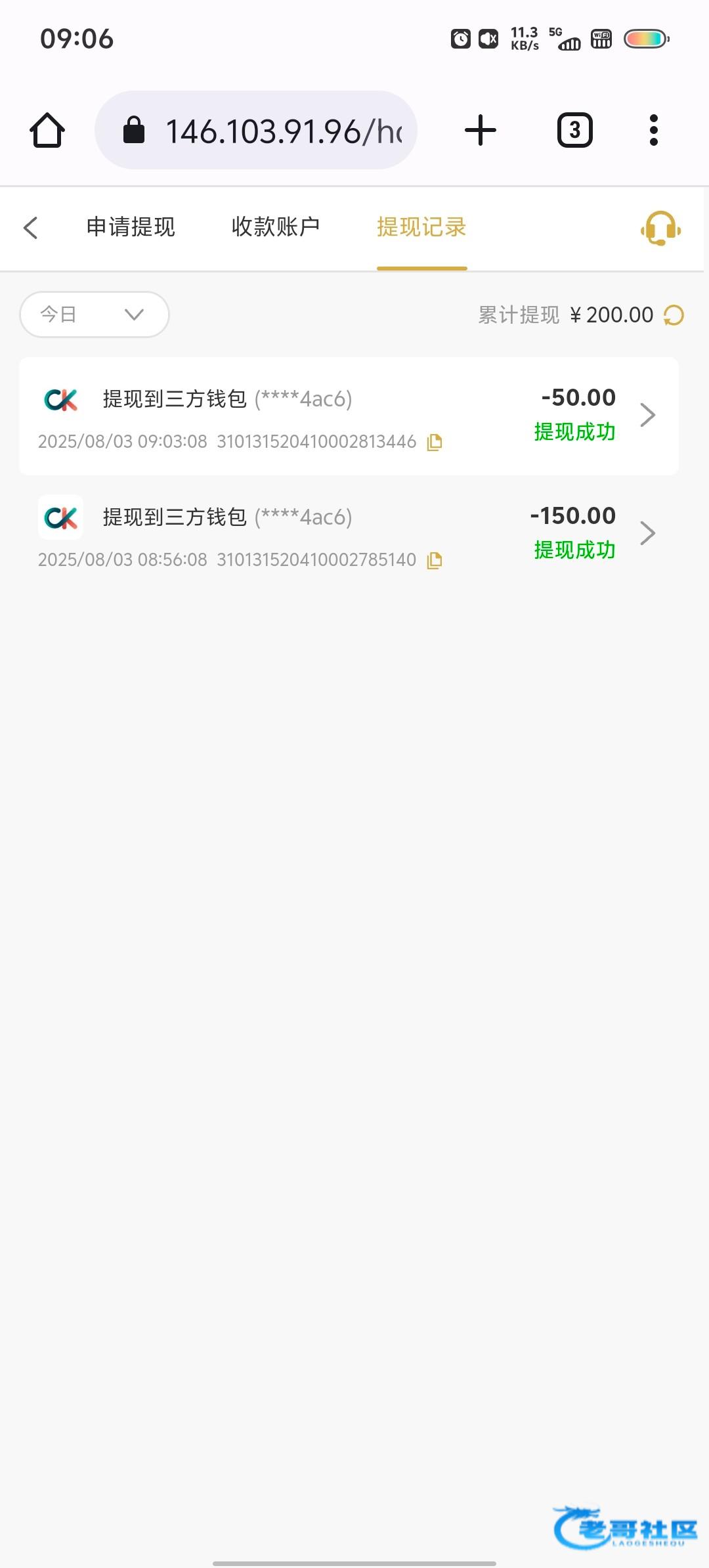
Task: View the 3 open browser tabs
Action: pyautogui.click(x=575, y=130)
